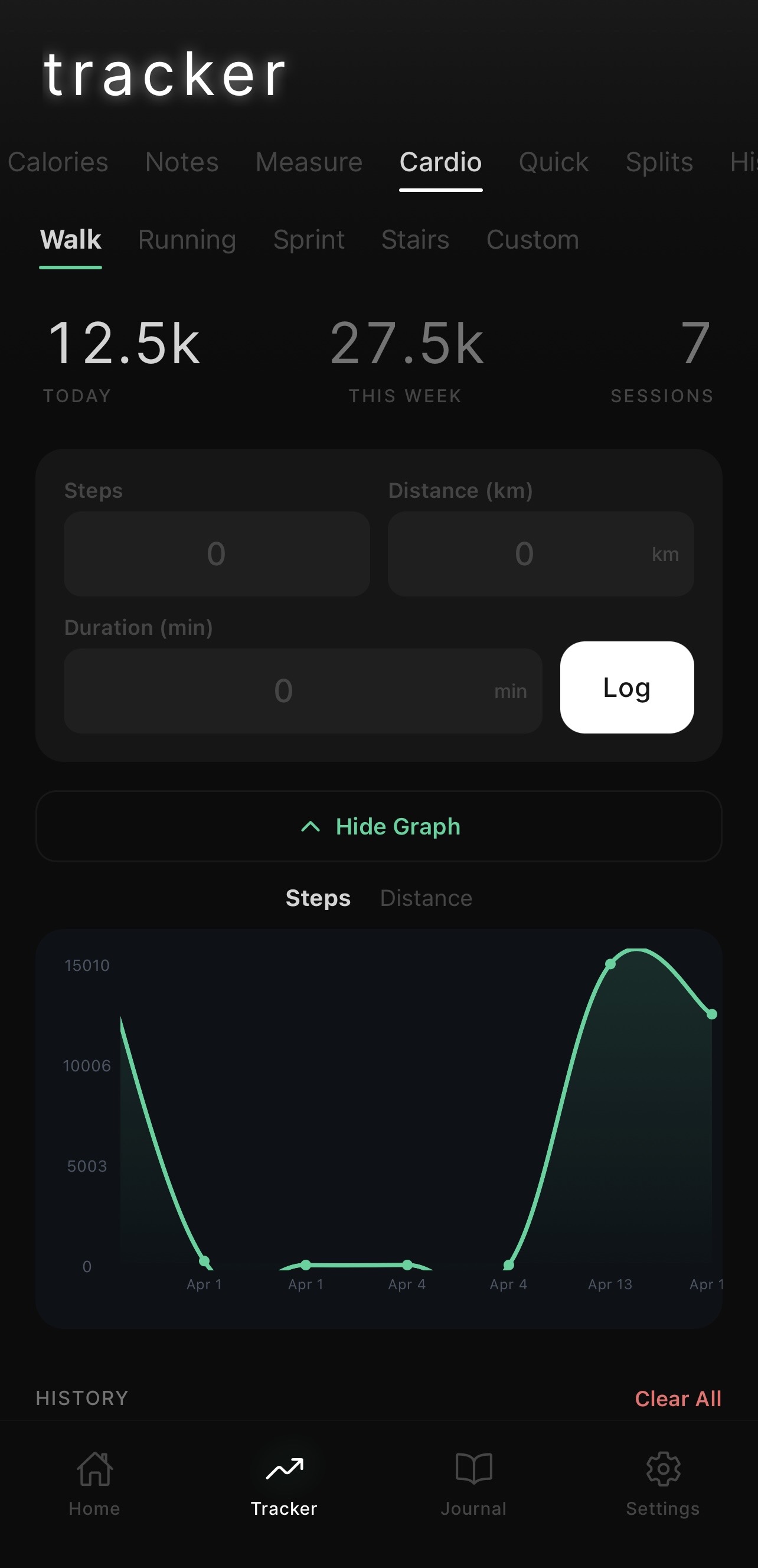Switch to the Calories tab
Screen dimensions: 758x1568
[58, 162]
